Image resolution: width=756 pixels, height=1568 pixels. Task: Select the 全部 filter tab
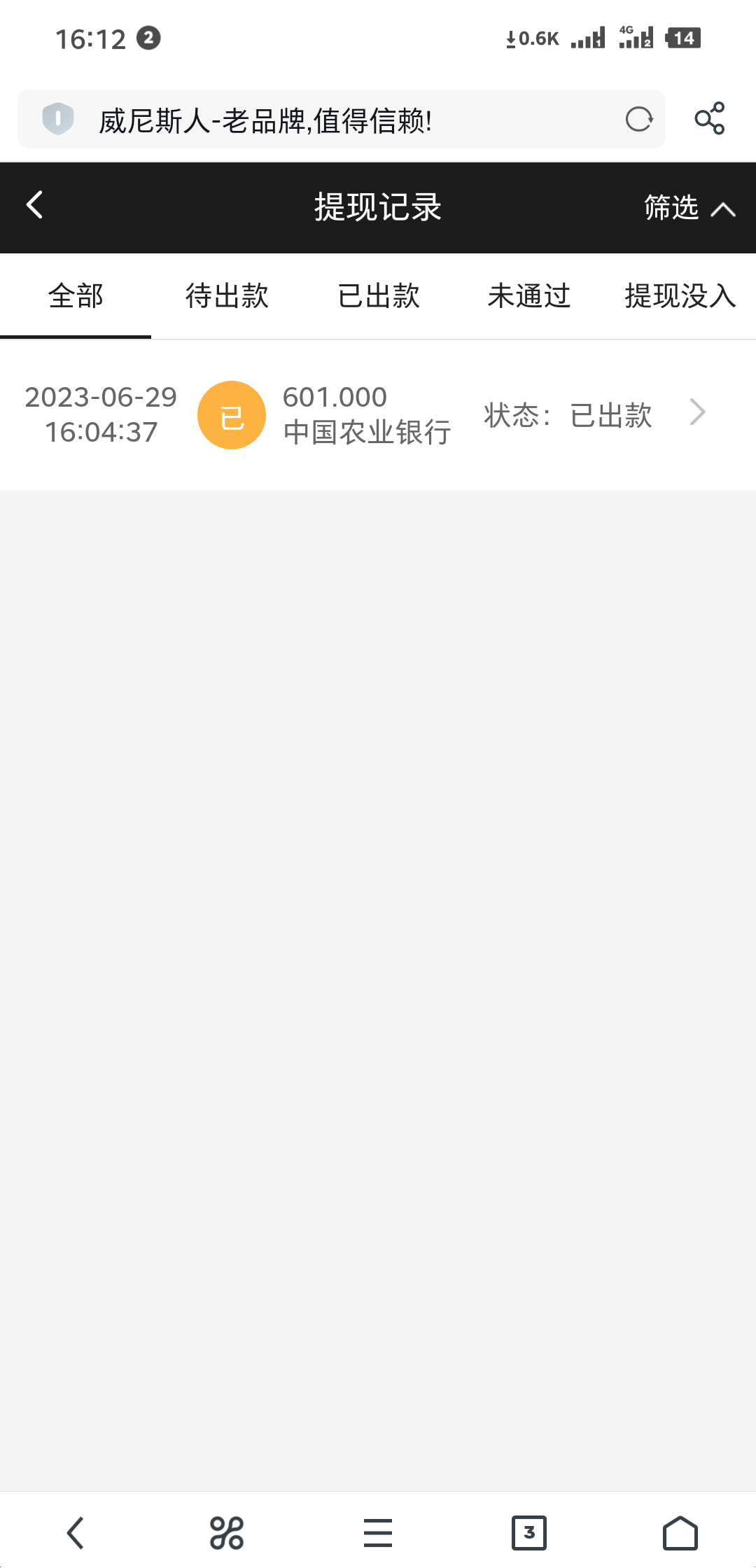[x=75, y=296]
